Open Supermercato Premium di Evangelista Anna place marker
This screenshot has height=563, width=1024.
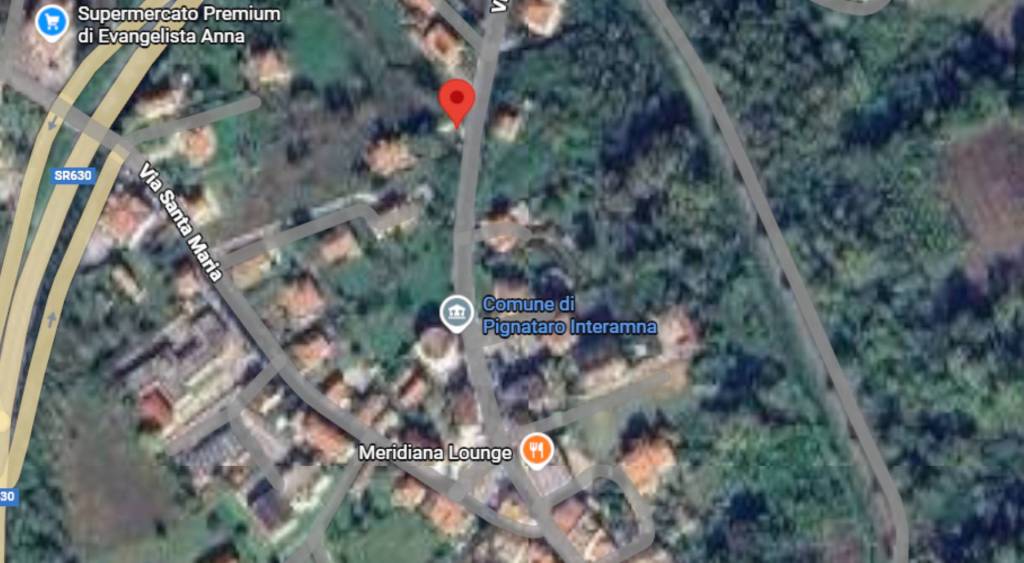pos(50,21)
